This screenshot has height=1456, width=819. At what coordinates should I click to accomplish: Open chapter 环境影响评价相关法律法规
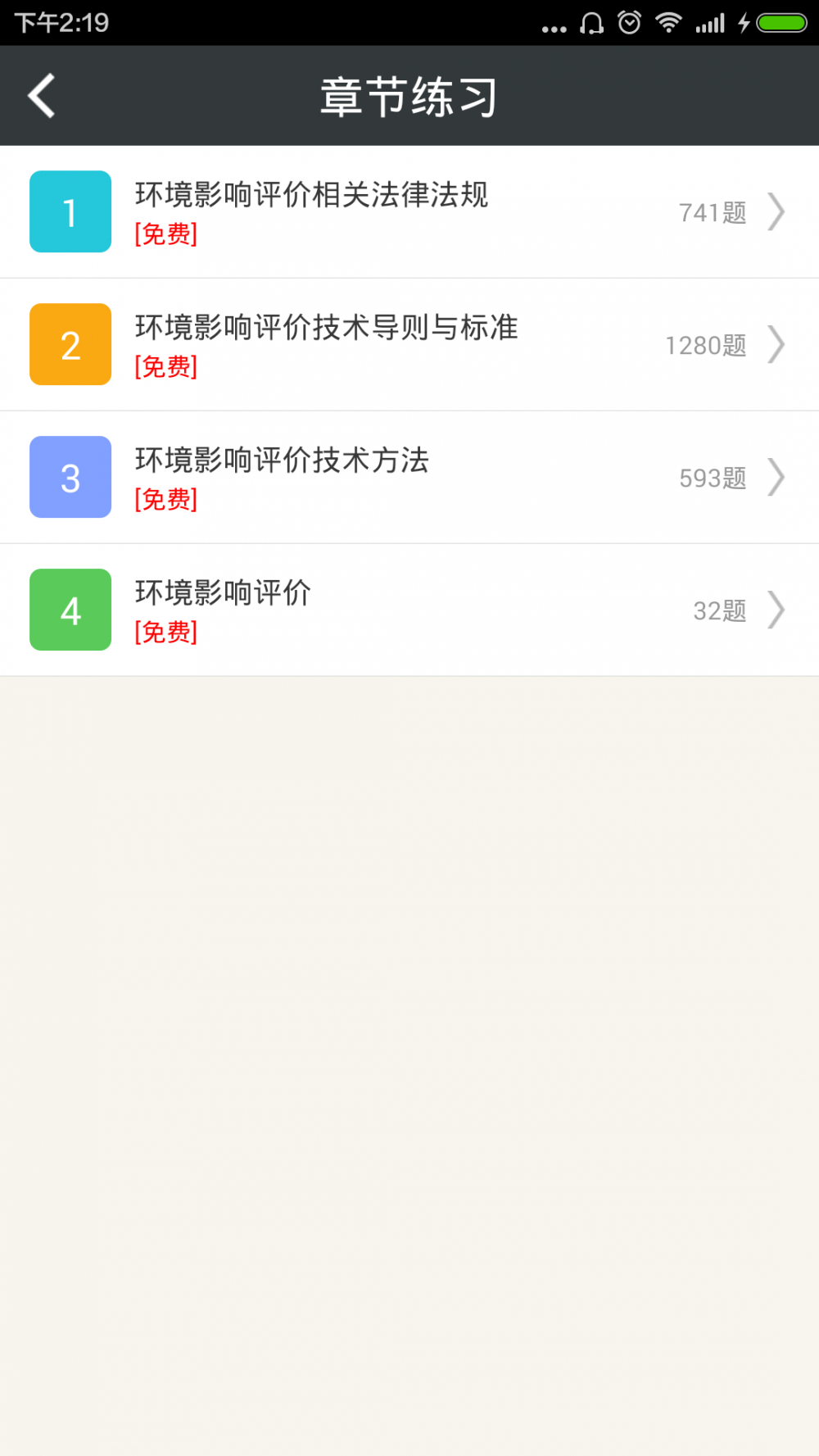click(x=409, y=212)
